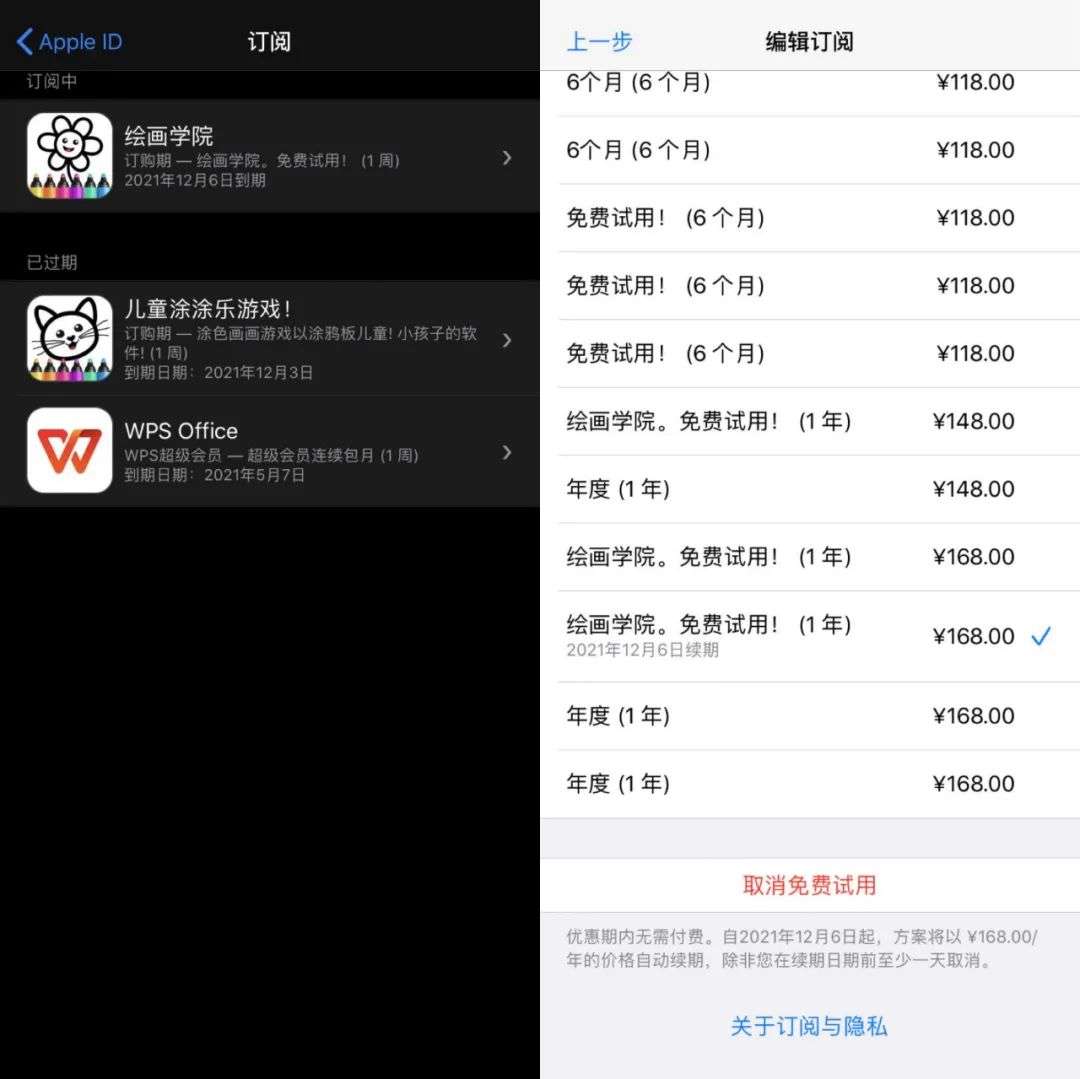This screenshot has width=1080, height=1079.
Task: Open 关于订阅与隐私 link
Action: 809,1026
